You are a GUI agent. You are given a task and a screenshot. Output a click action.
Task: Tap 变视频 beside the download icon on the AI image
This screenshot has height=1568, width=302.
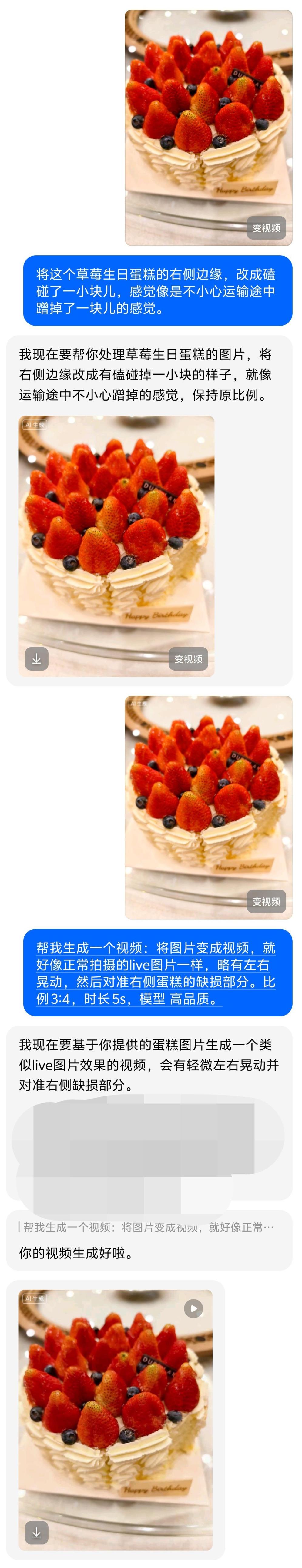coord(188,659)
